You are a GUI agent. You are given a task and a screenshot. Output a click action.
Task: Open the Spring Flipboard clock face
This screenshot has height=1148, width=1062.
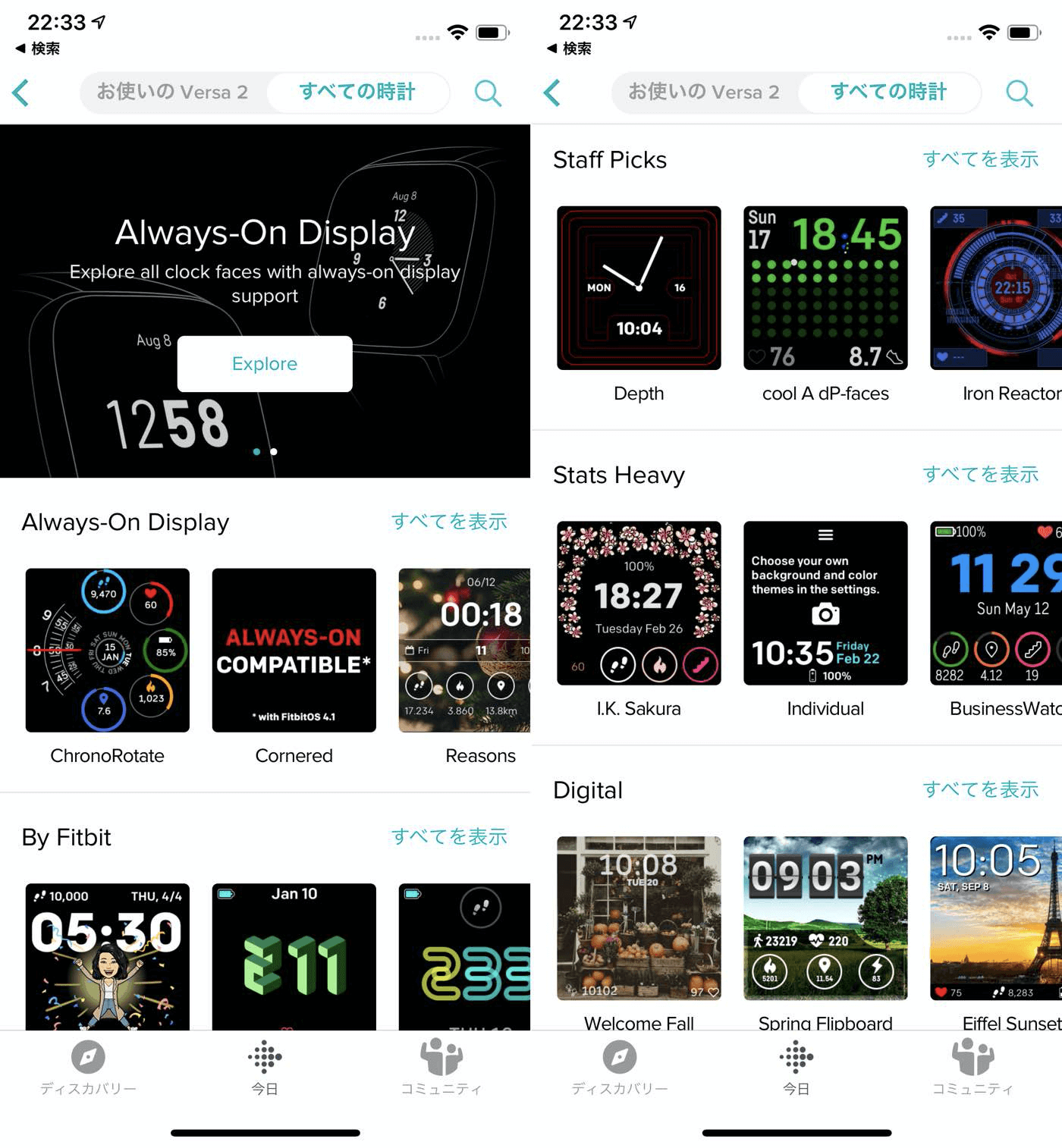[825, 919]
